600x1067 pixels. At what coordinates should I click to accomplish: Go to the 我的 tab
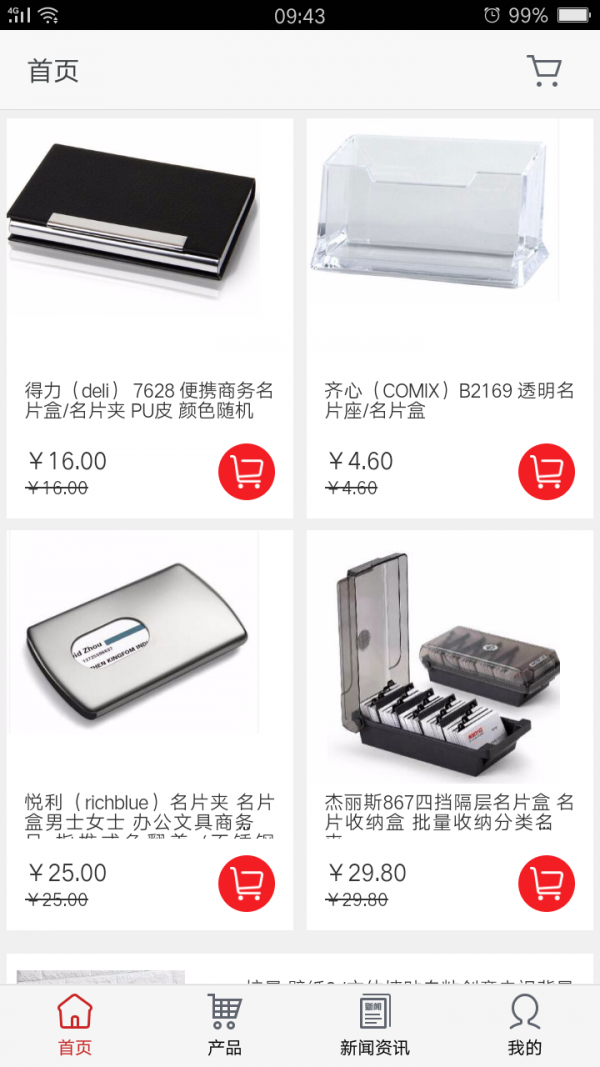tap(524, 1025)
